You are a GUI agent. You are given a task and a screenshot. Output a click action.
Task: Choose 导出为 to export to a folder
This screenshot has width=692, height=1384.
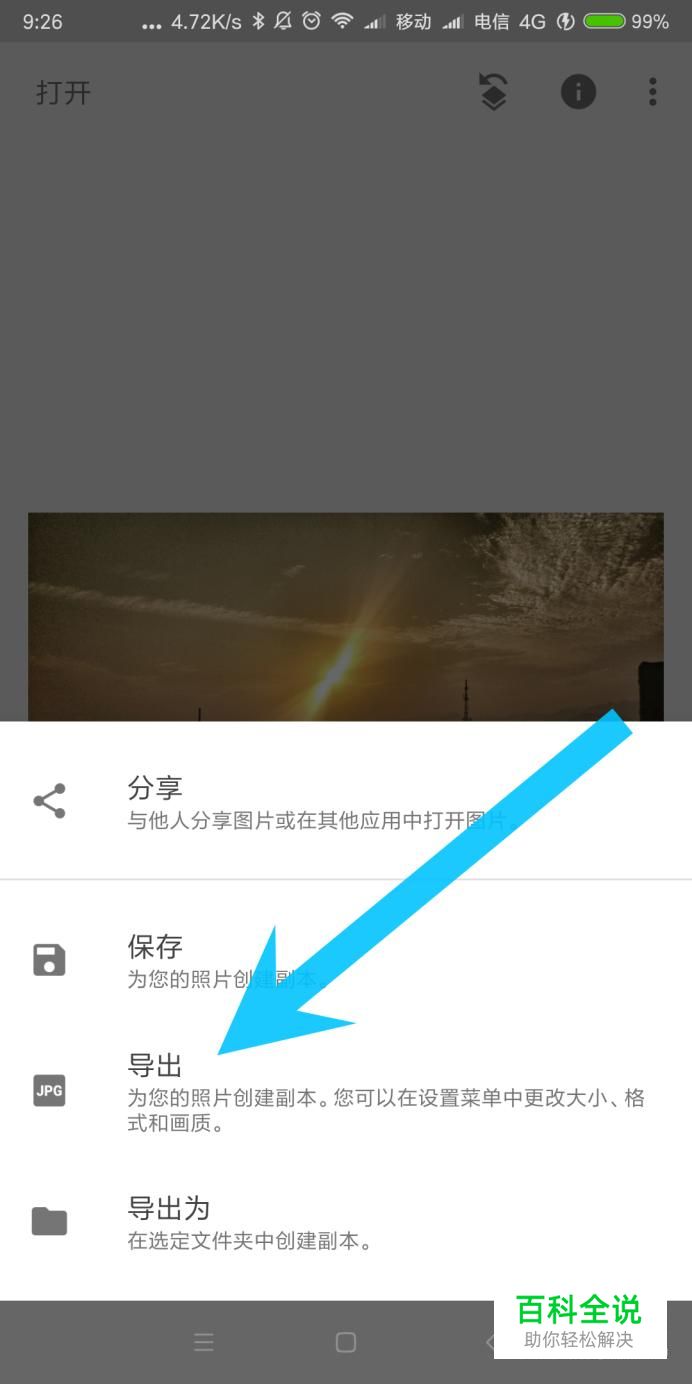346,1222
